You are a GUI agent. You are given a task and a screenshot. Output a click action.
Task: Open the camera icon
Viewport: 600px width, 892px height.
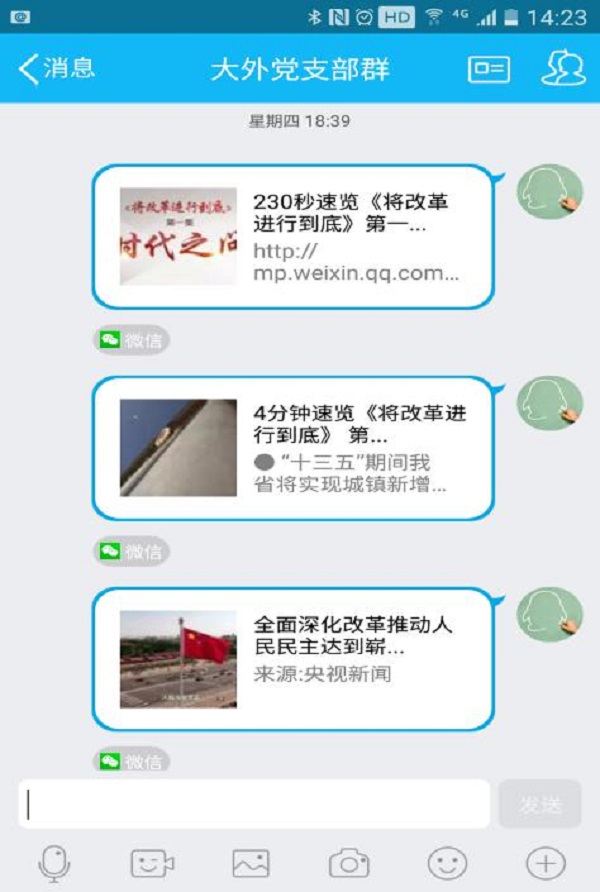[x=349, y=863]
